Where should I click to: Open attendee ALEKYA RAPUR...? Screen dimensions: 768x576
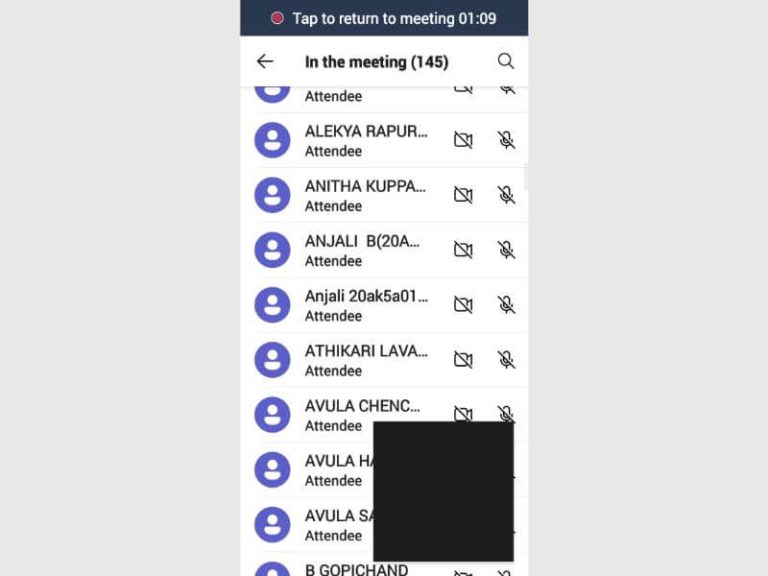365,141
